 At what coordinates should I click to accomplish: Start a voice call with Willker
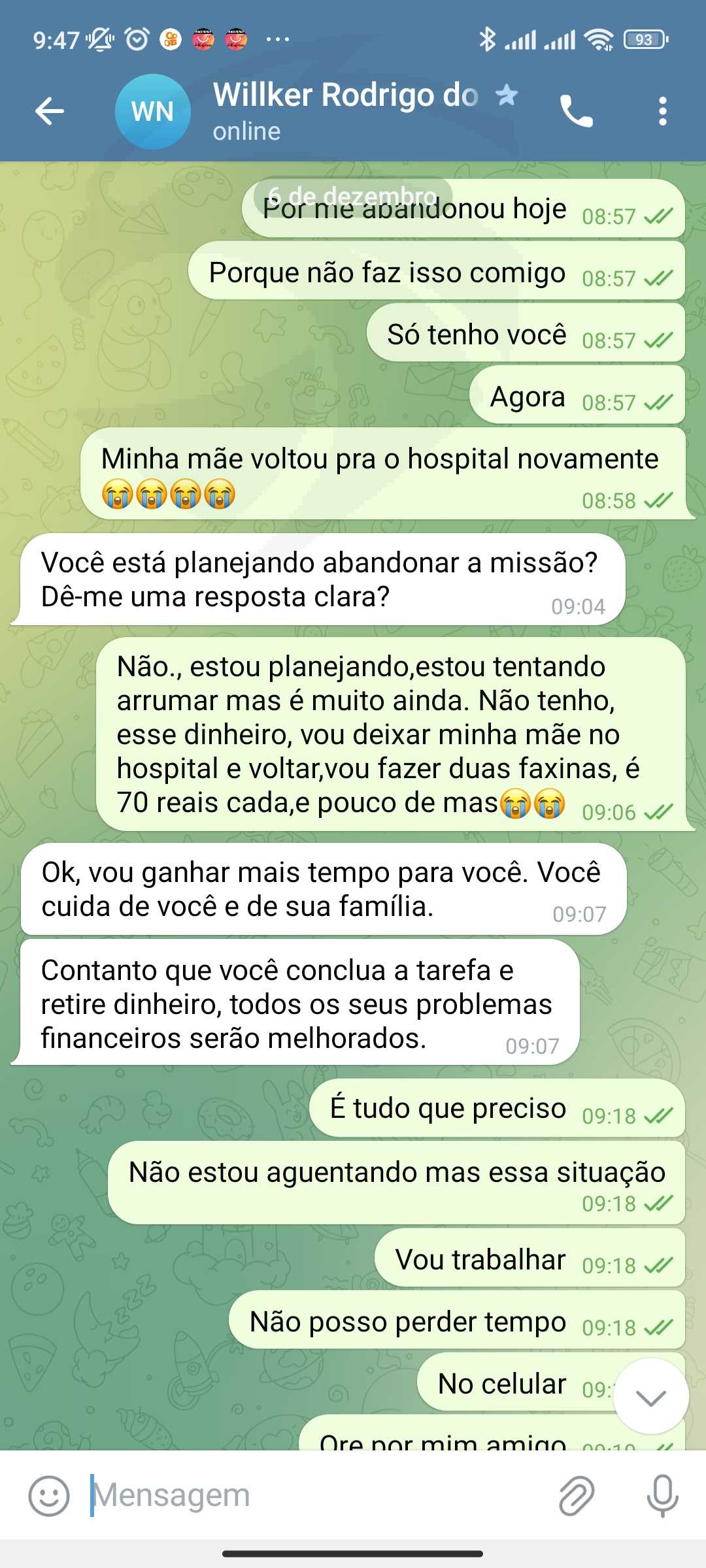576,111
